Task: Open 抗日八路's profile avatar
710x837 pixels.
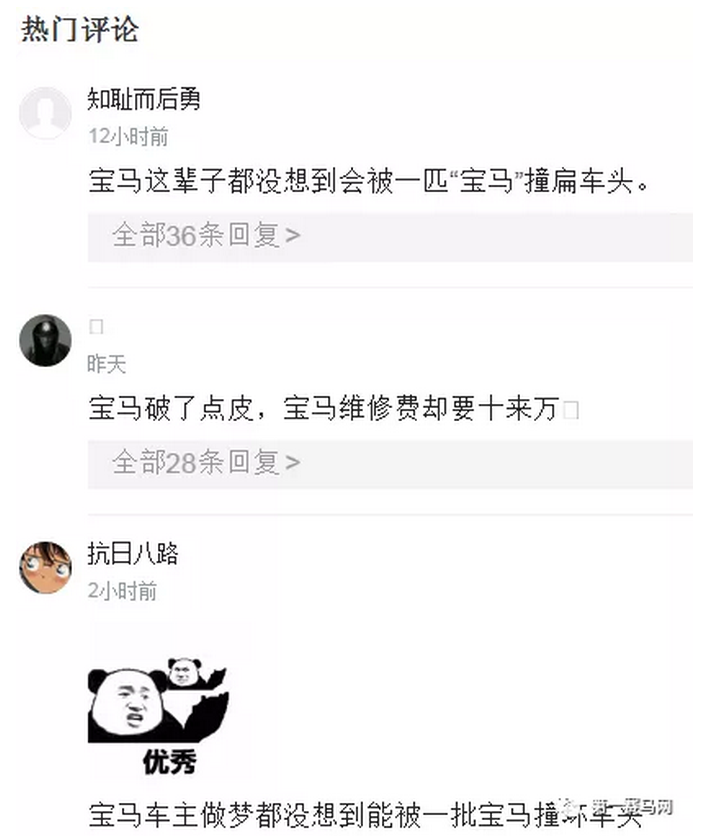Action: 45,566
